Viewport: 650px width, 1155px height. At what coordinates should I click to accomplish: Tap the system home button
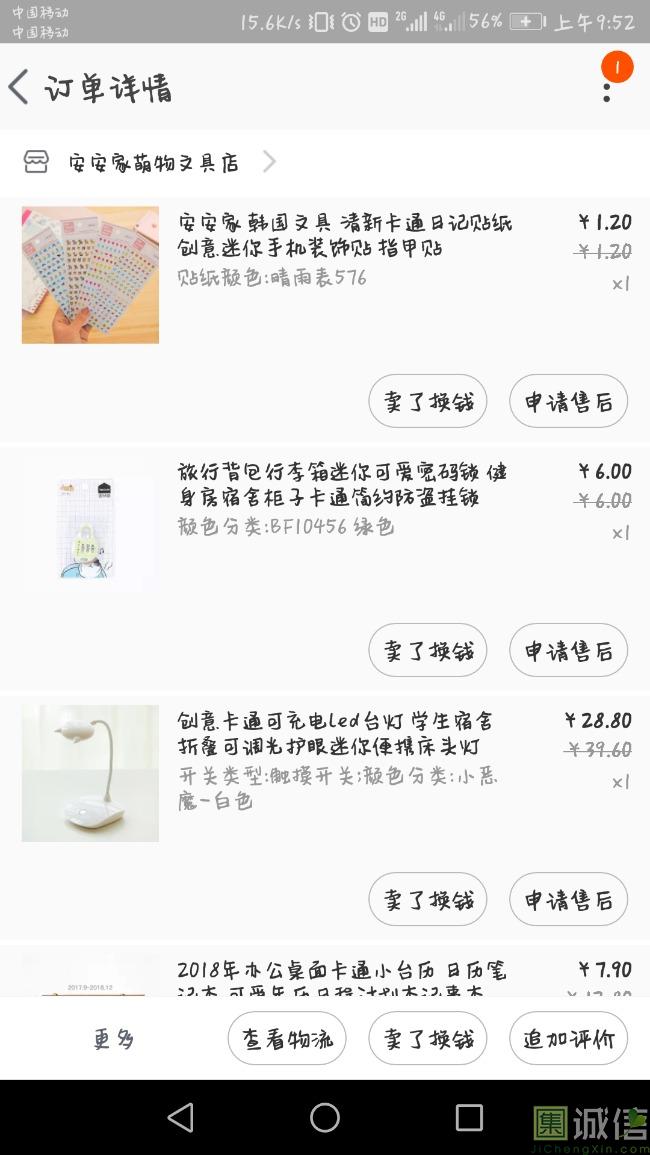325,1117
